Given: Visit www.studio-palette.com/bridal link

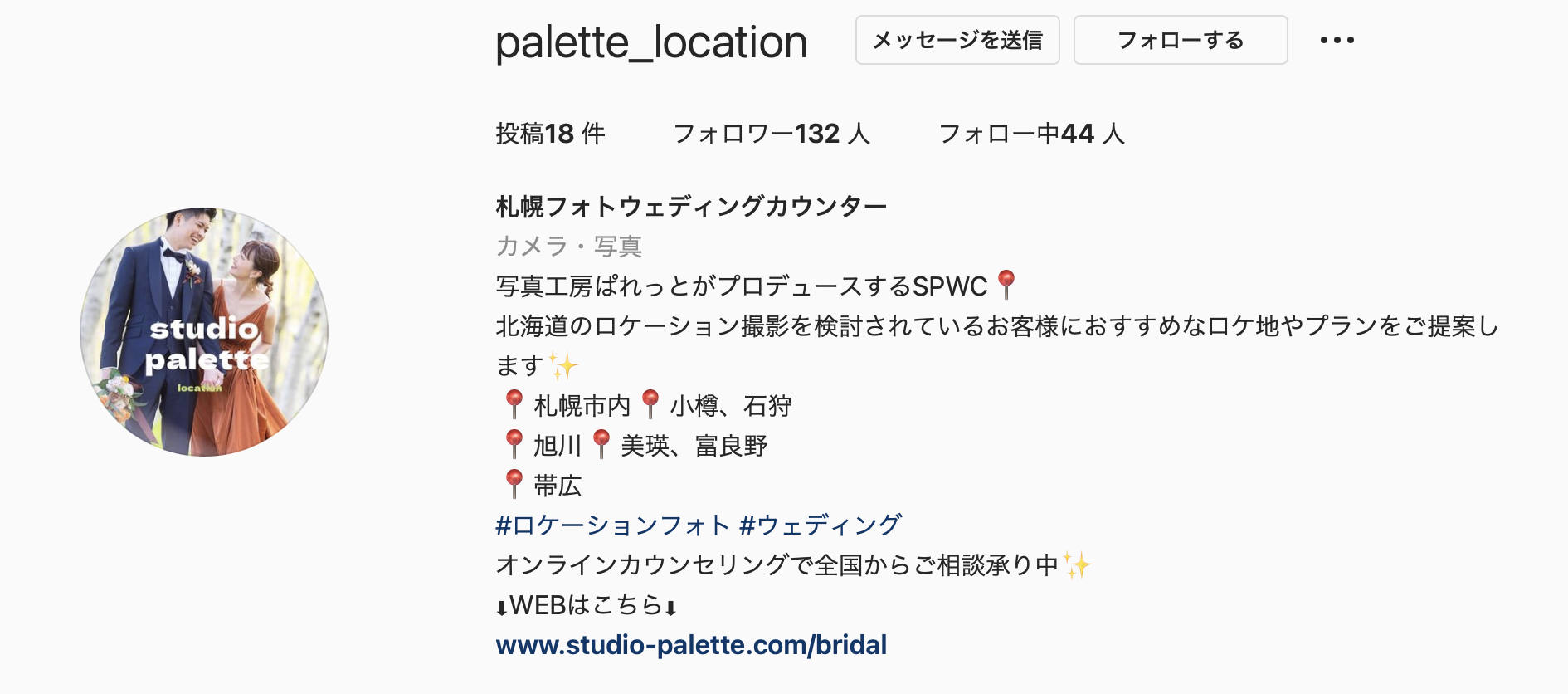Looking at the screenshot, I should pyautogui.click(x=691, y=645).
